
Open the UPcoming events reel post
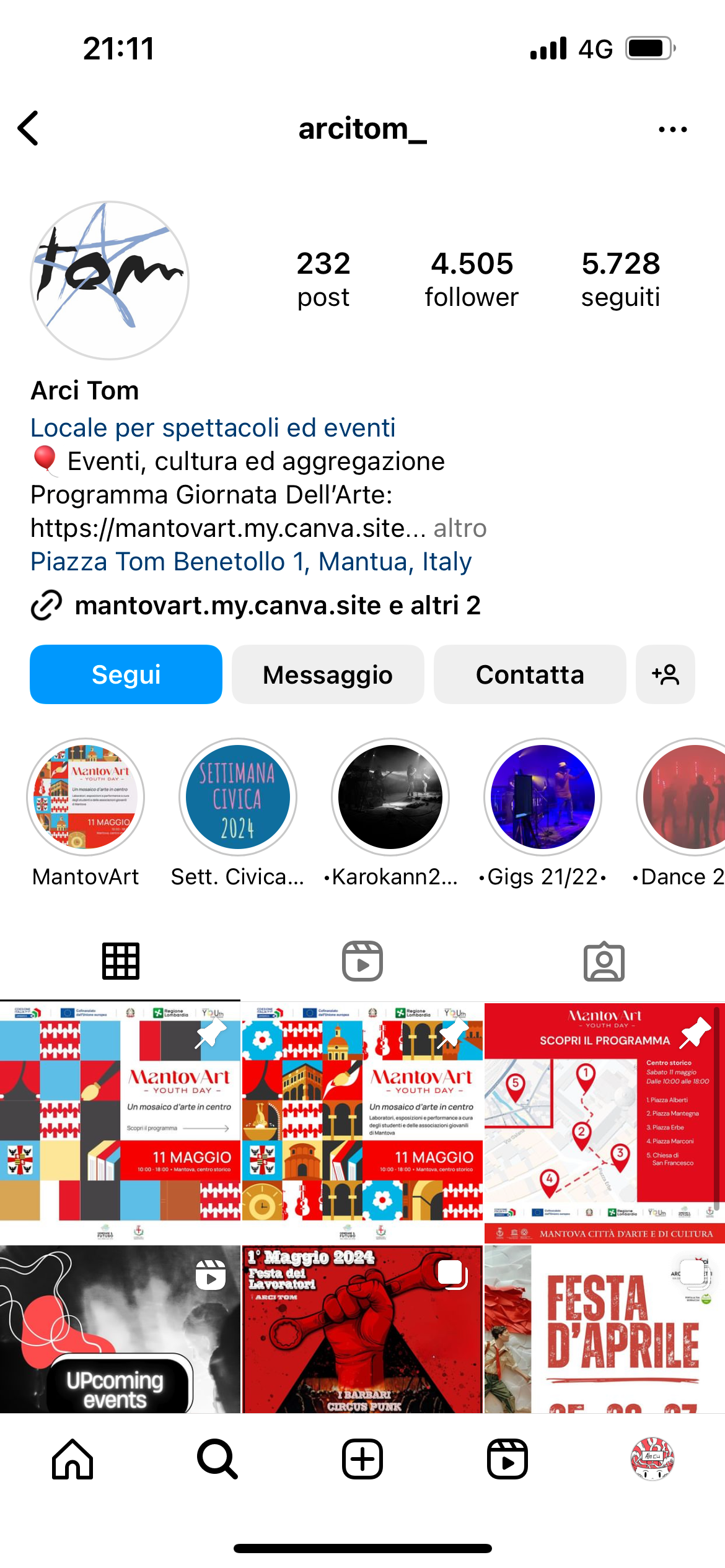click(120, 1329)
